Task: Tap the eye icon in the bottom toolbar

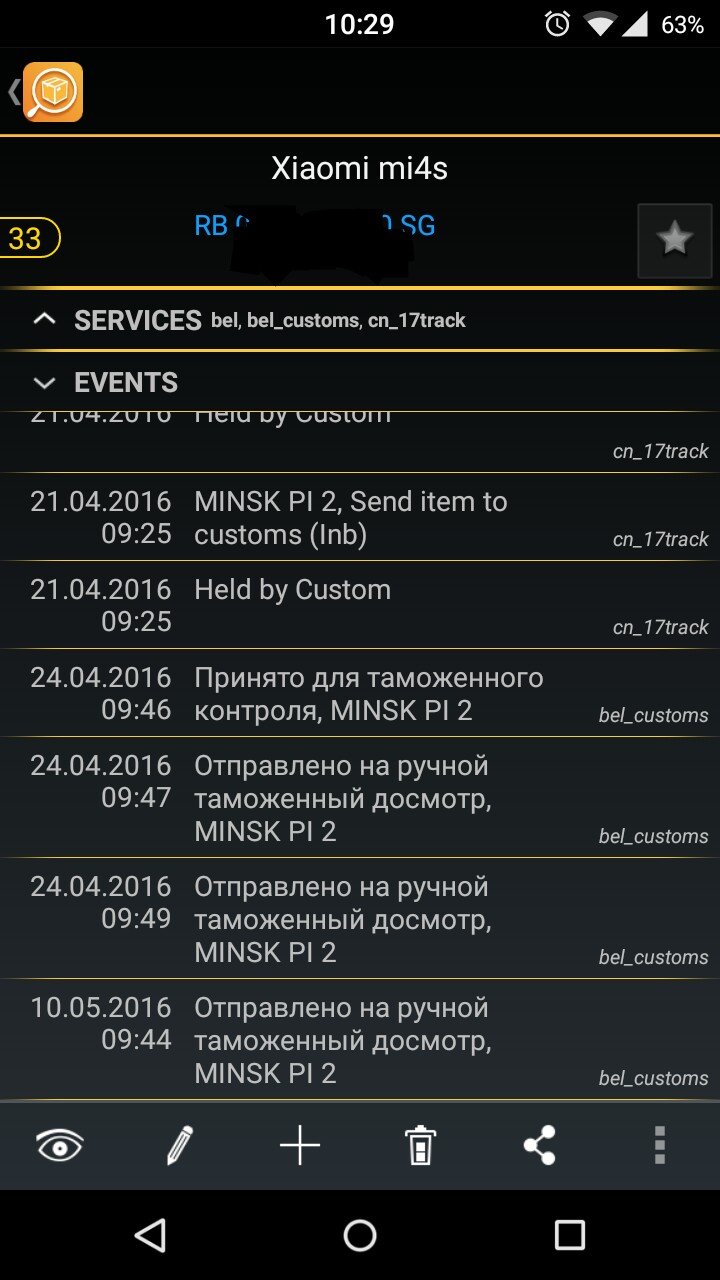Action: point(60,1146)
